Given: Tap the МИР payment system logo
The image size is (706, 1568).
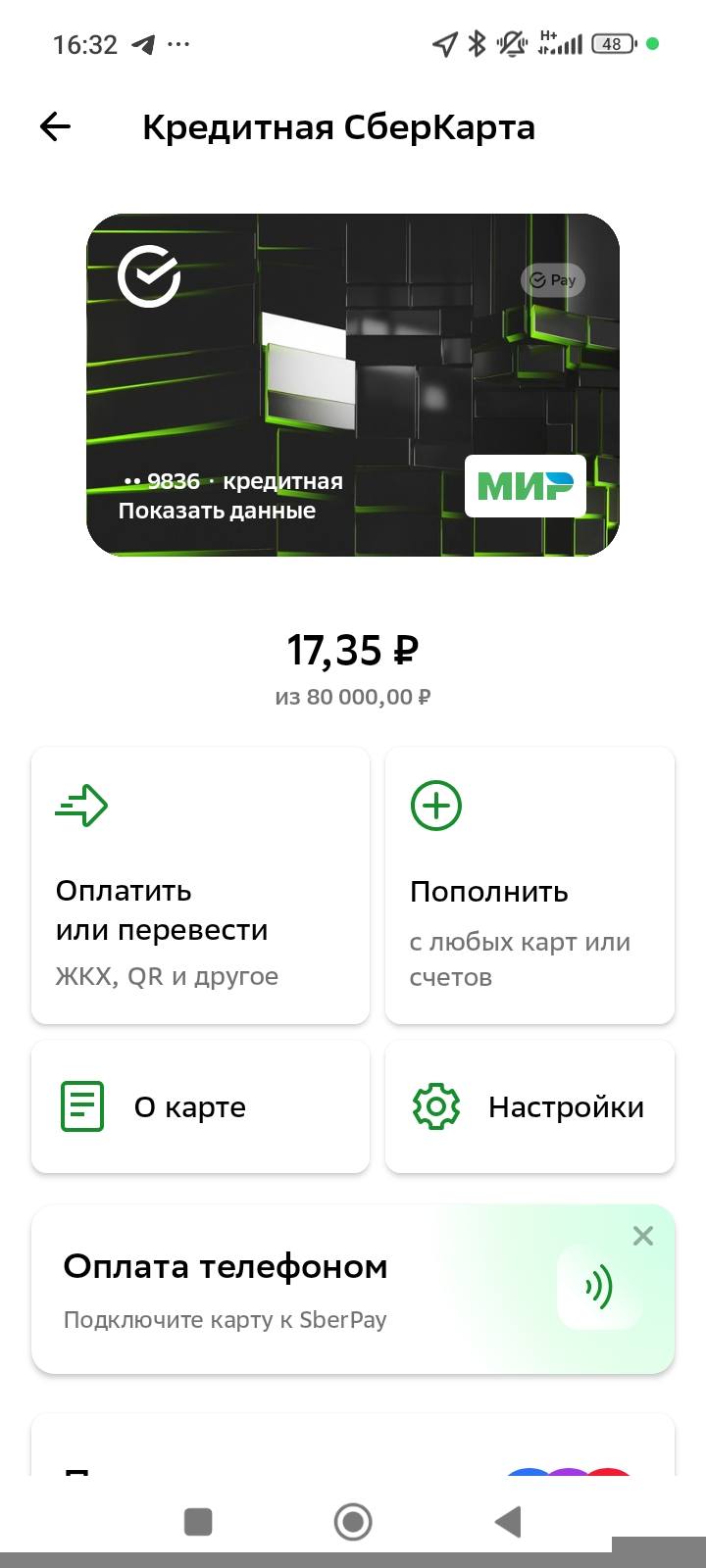Looking at the screenshot, I should (524, 485).
